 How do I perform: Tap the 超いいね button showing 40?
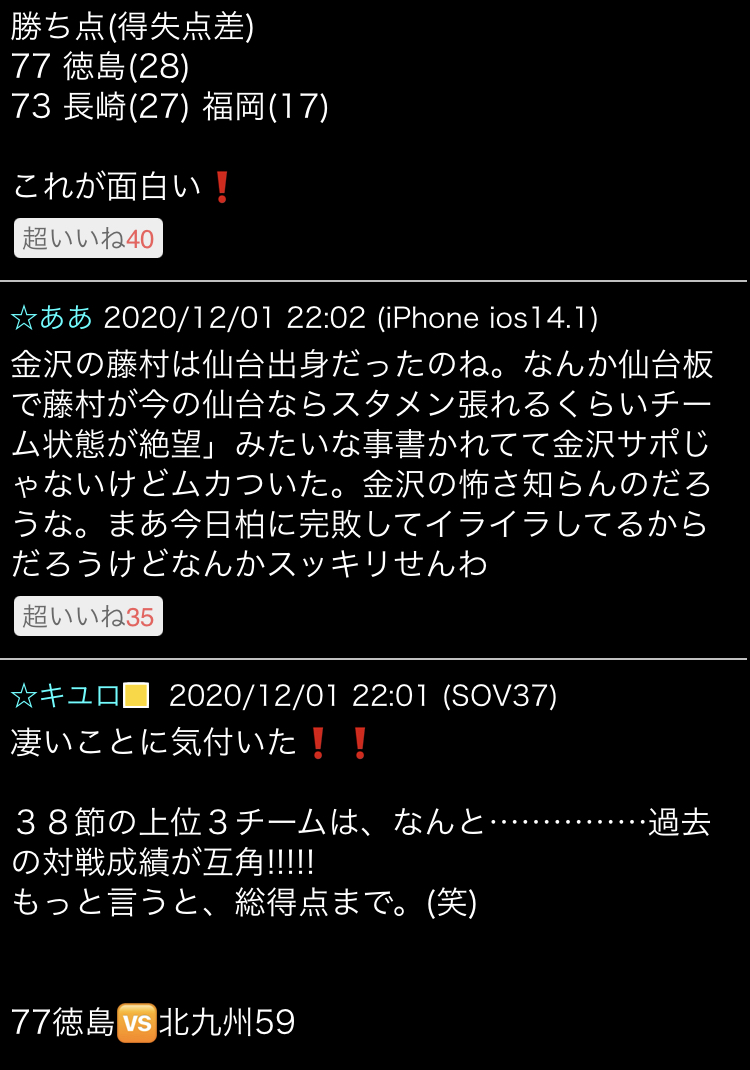tap(88, 239)
